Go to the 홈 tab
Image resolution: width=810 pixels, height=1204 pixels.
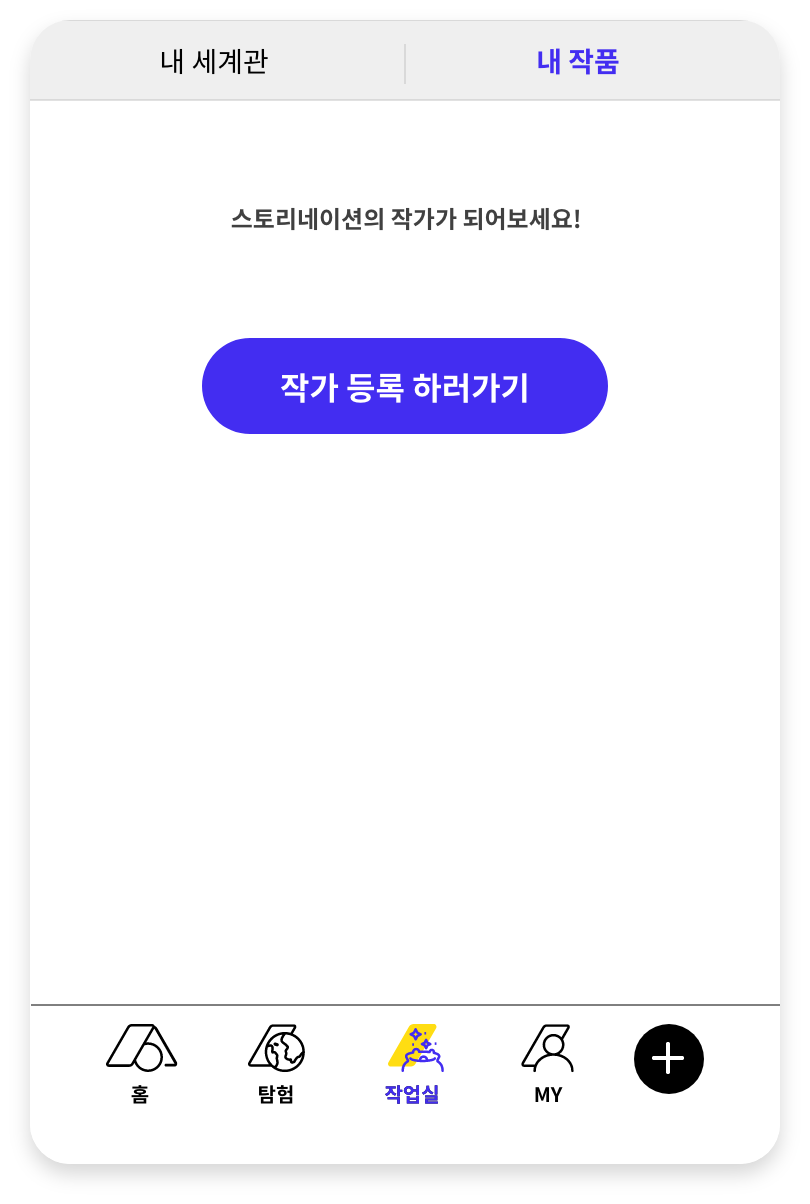pyautogui.click(x=141, y=1064)
